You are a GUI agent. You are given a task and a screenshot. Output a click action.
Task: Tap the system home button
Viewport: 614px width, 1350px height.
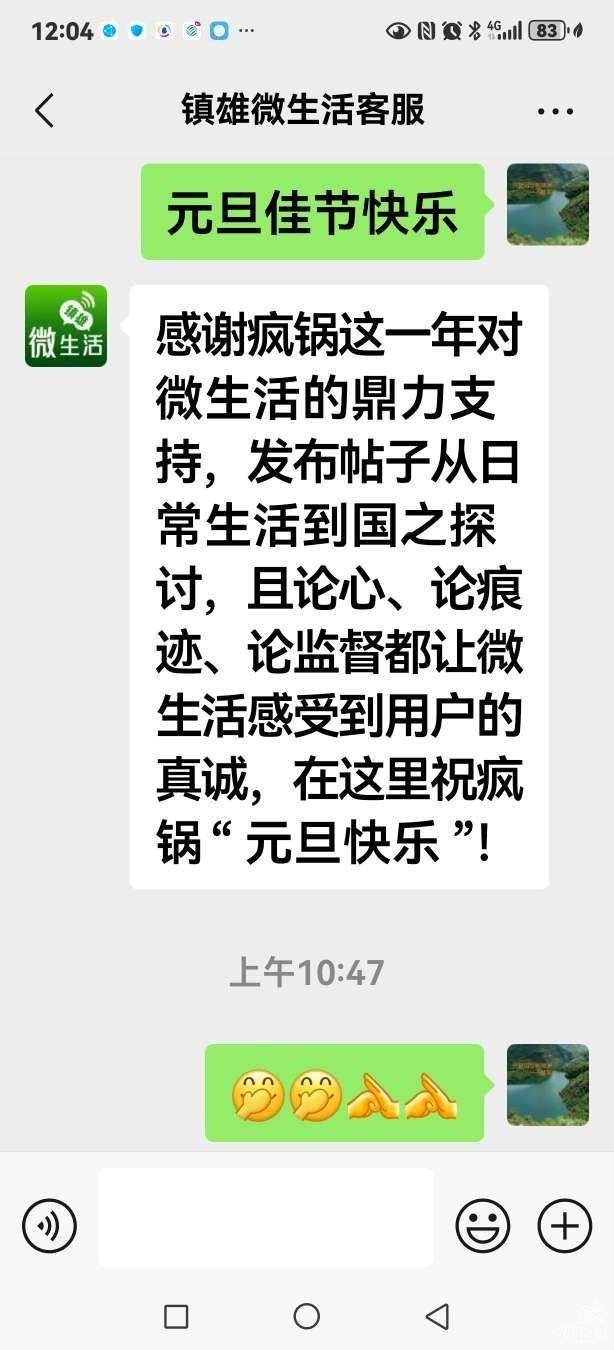[x=307, y=1316]
